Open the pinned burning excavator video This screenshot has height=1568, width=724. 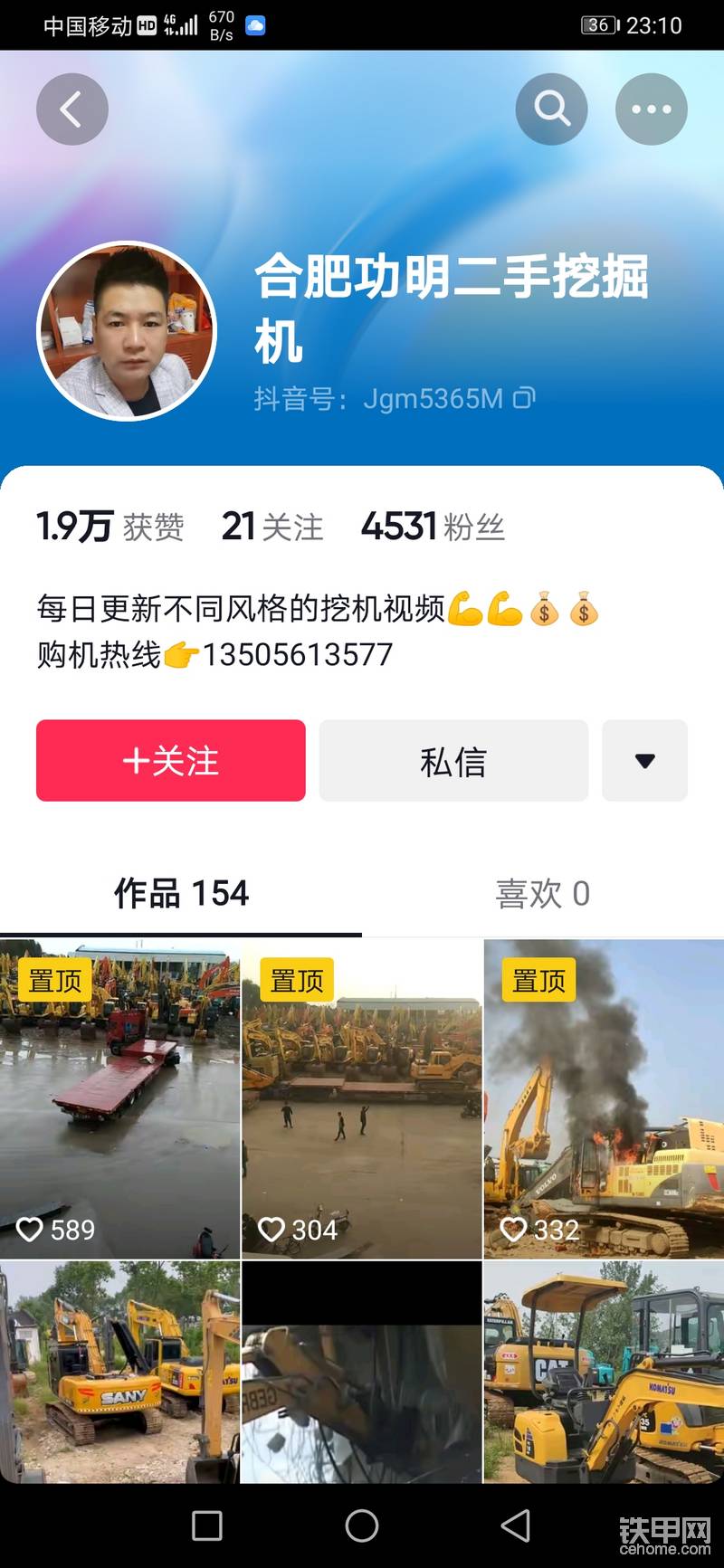click(604, 1098)
